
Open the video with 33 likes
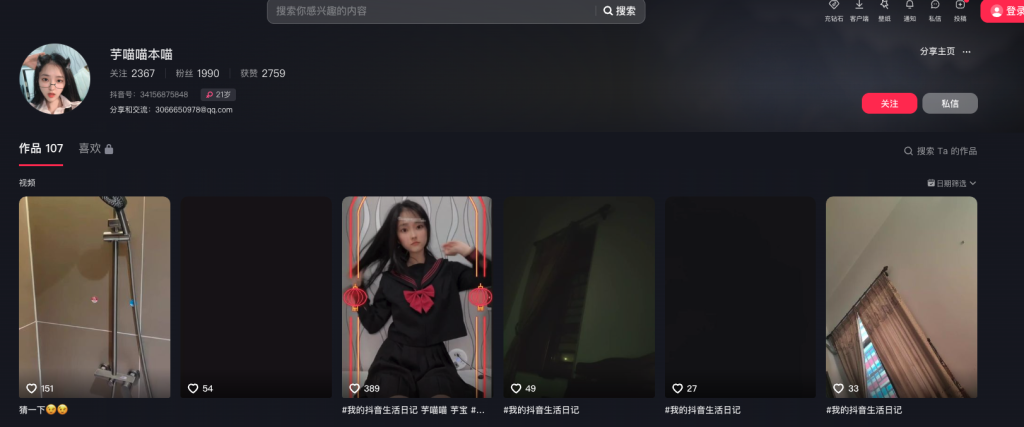[901, 297]
